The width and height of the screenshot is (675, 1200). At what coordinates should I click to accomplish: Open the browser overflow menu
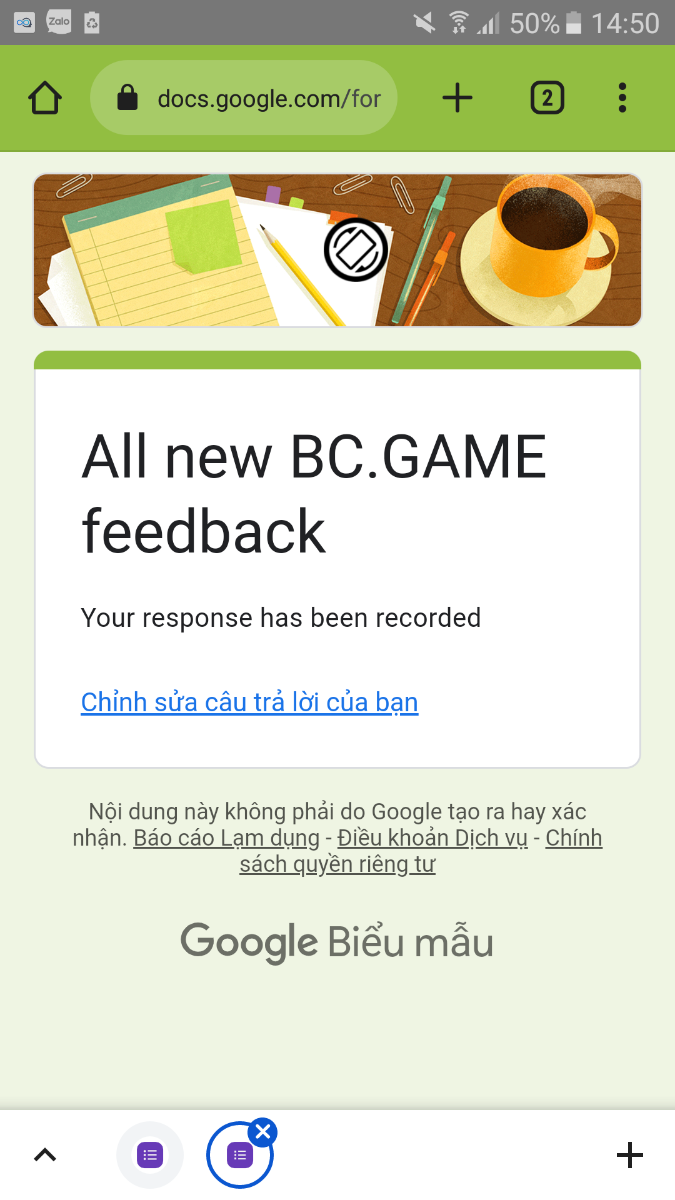[x=622, y=98]
